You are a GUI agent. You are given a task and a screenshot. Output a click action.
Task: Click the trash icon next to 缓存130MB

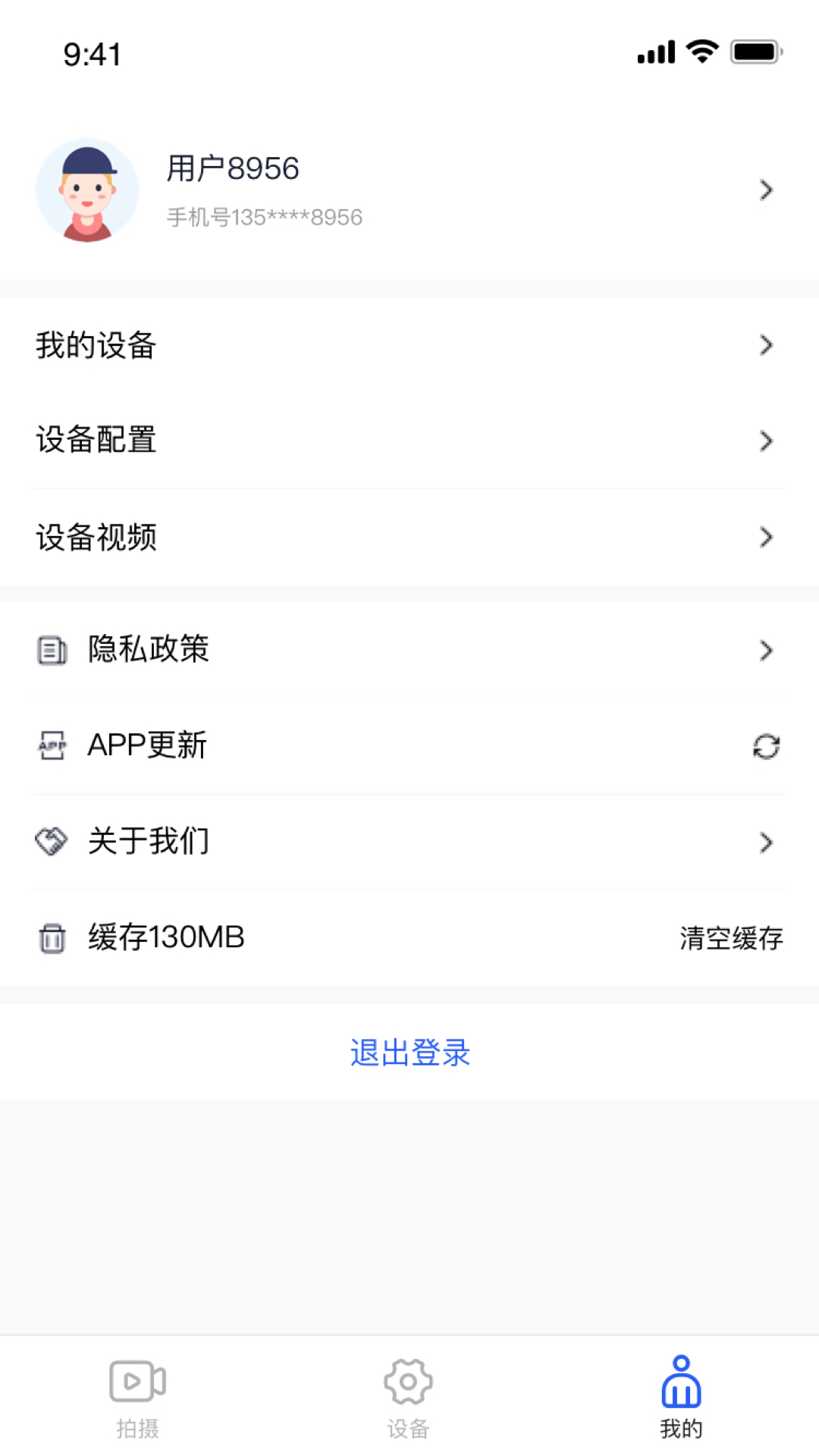[51, 938]
